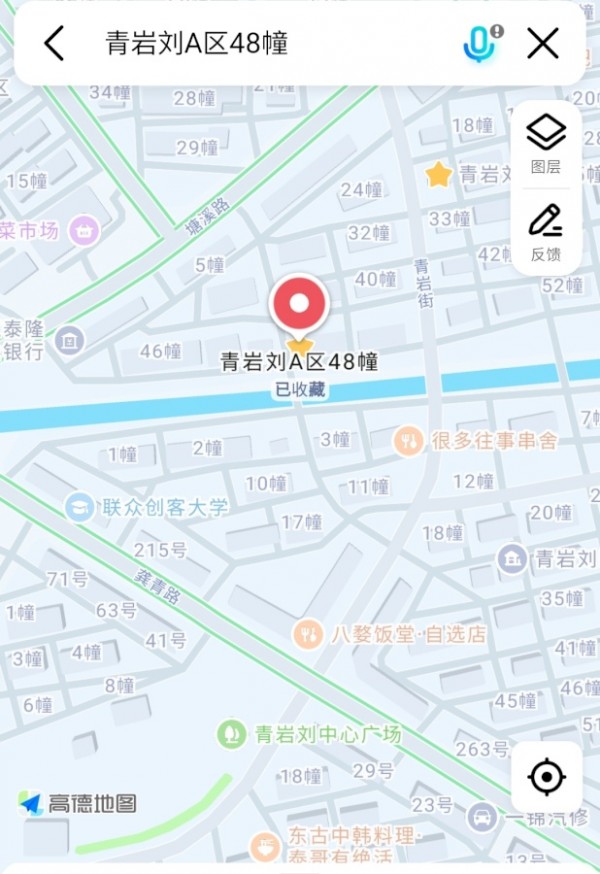Tap the red pin for 青岩刘A区48幢

pos(299,305)
